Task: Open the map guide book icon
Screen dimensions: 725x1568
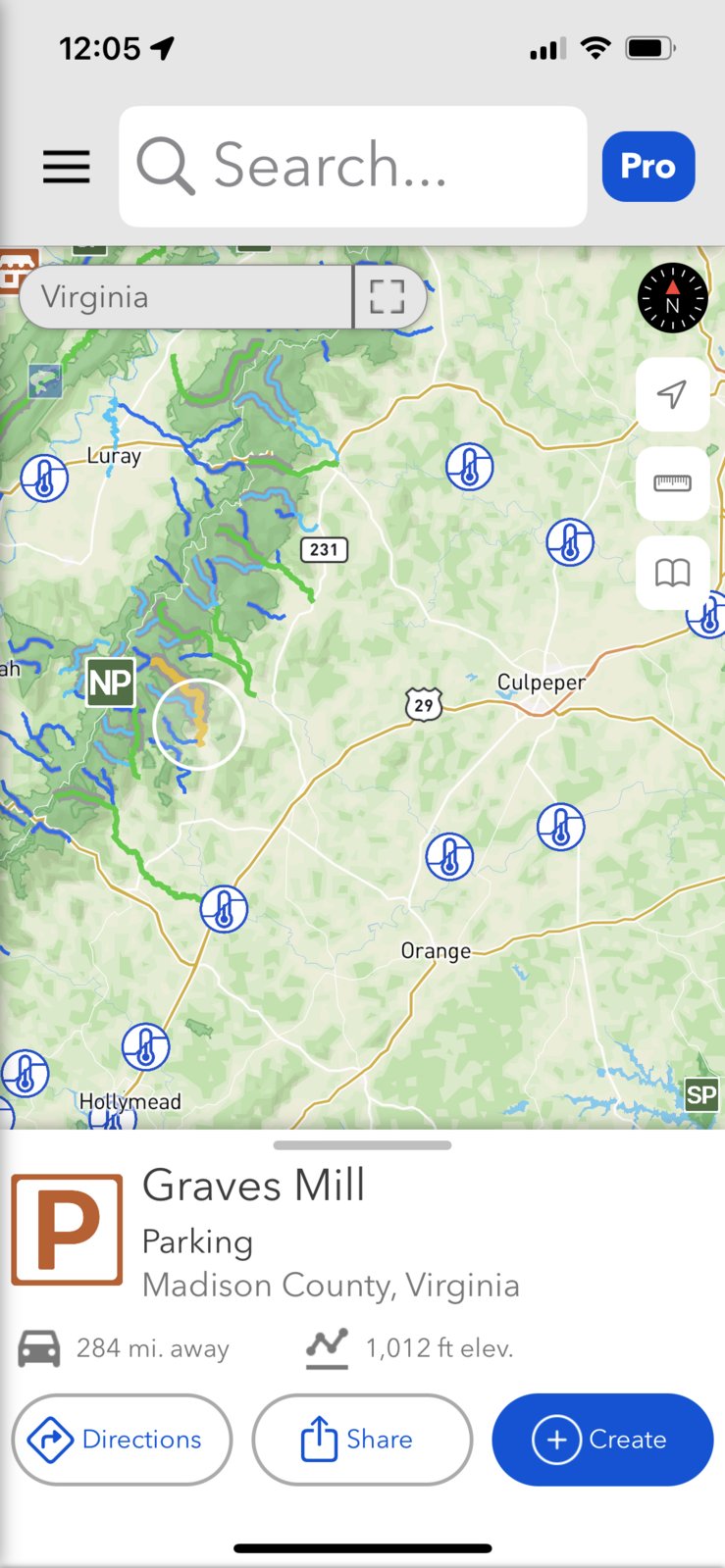Action: point(673,573)
